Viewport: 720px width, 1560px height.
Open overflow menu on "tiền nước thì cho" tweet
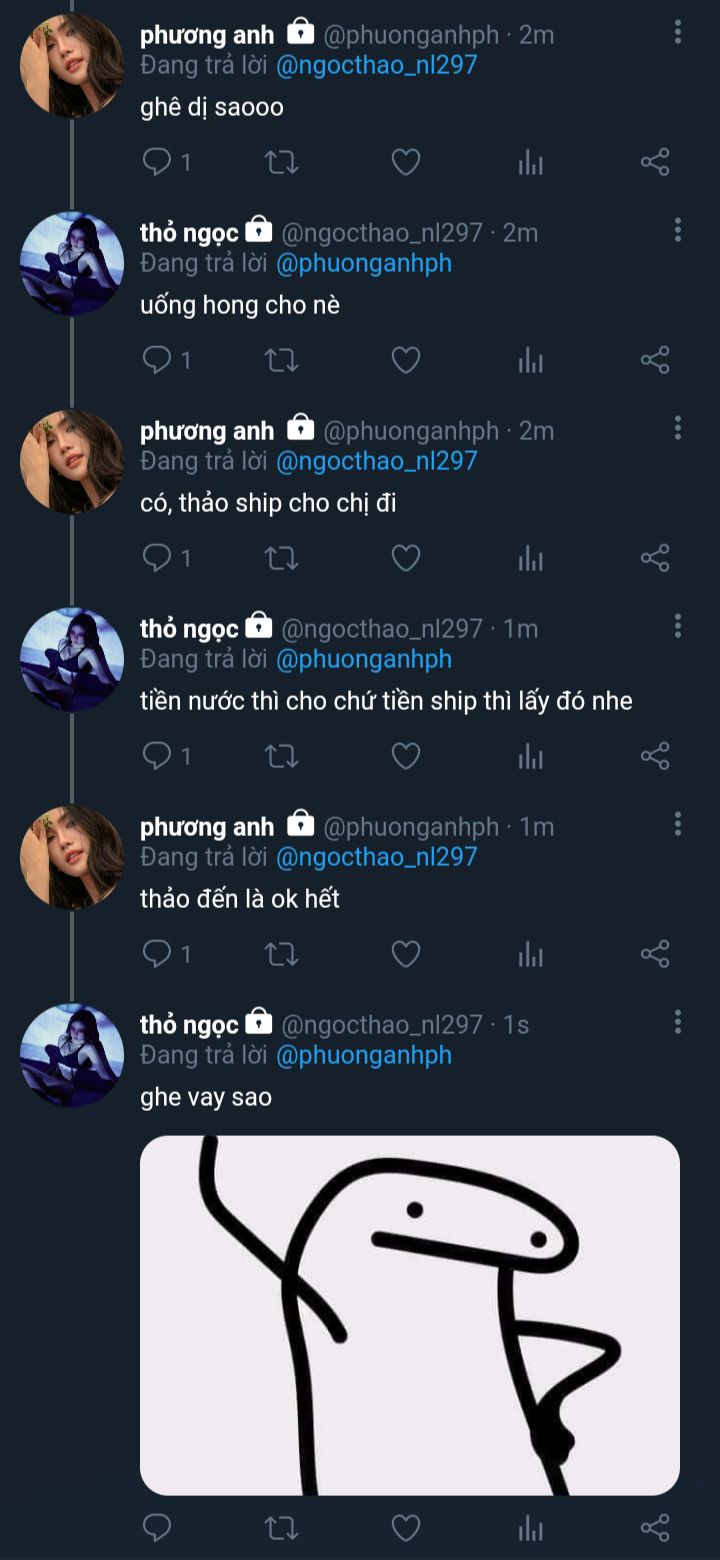coord(677,627)
